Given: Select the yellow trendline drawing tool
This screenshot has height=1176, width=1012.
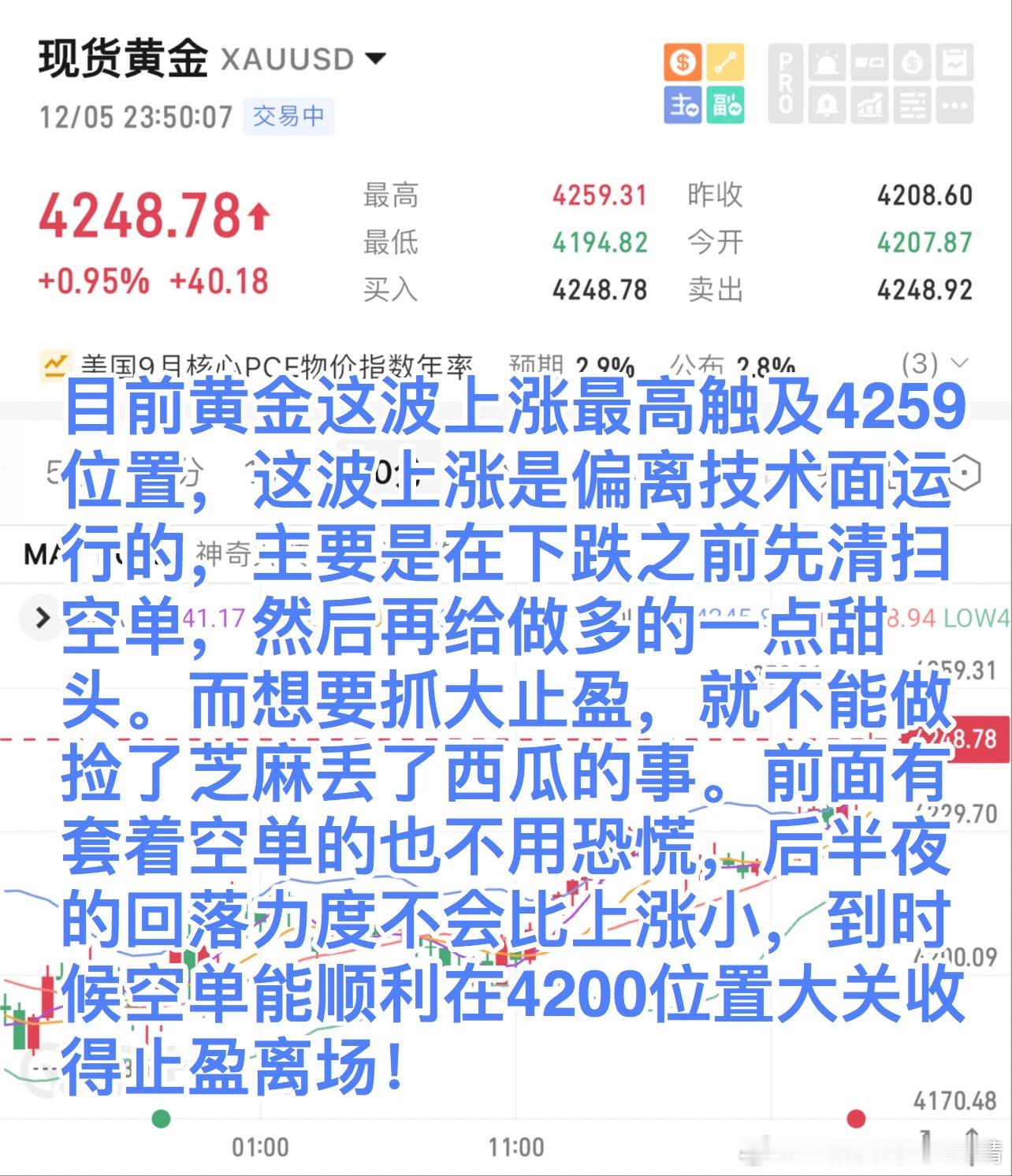Looking at the screenshot, I should coord(726,62).
